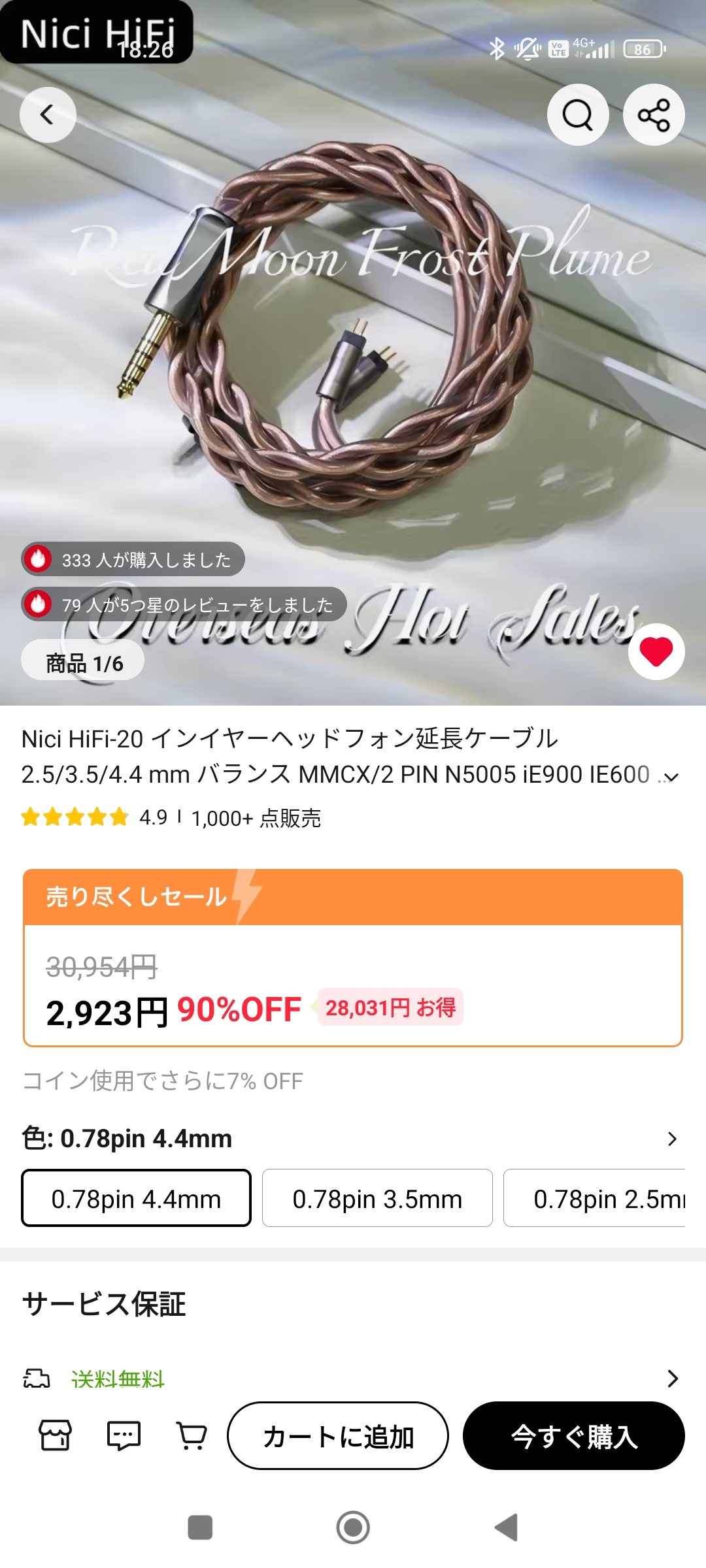
Task: Open the color options chevron
Action: 672,1139
